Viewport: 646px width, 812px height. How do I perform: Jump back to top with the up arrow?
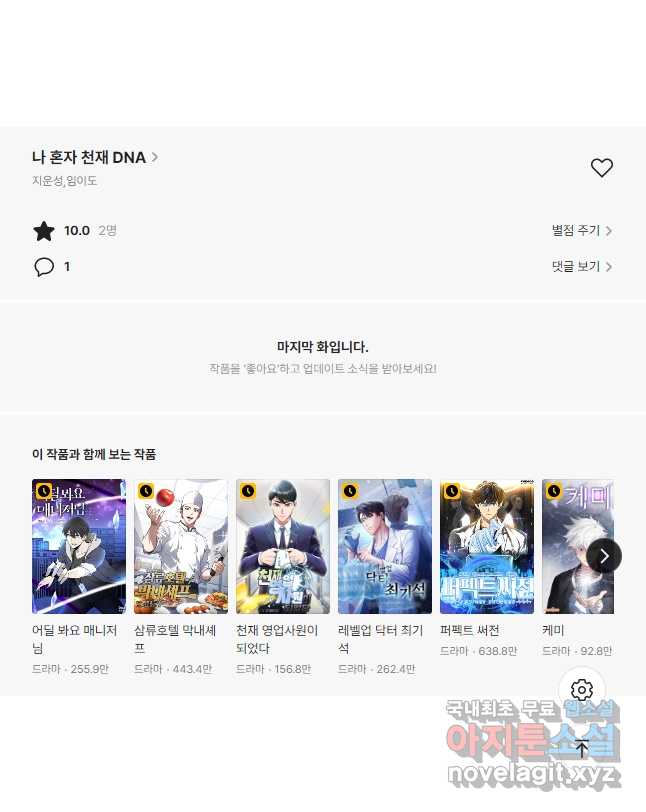click(x=582, y=748)
